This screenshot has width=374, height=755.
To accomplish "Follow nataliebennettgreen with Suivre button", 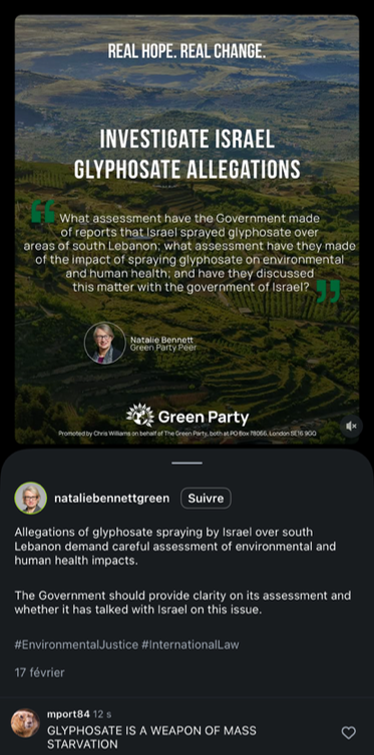I will 206,498.
